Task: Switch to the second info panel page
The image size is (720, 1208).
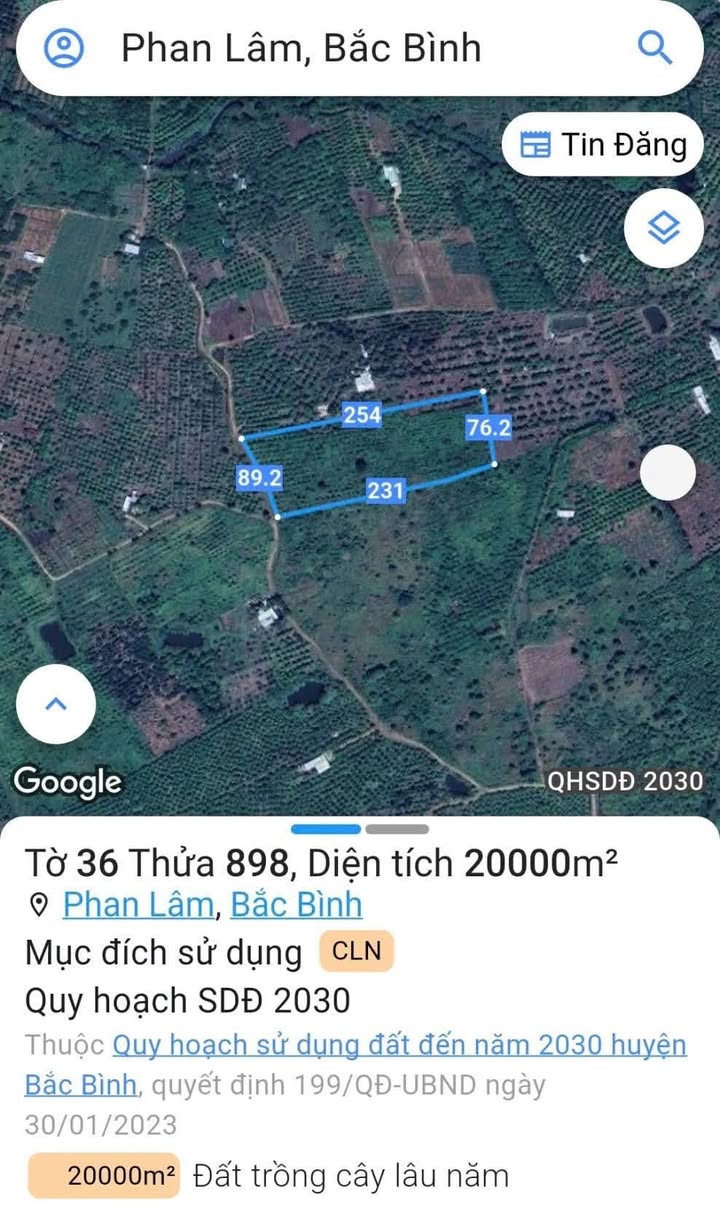Action: point(396,829)
